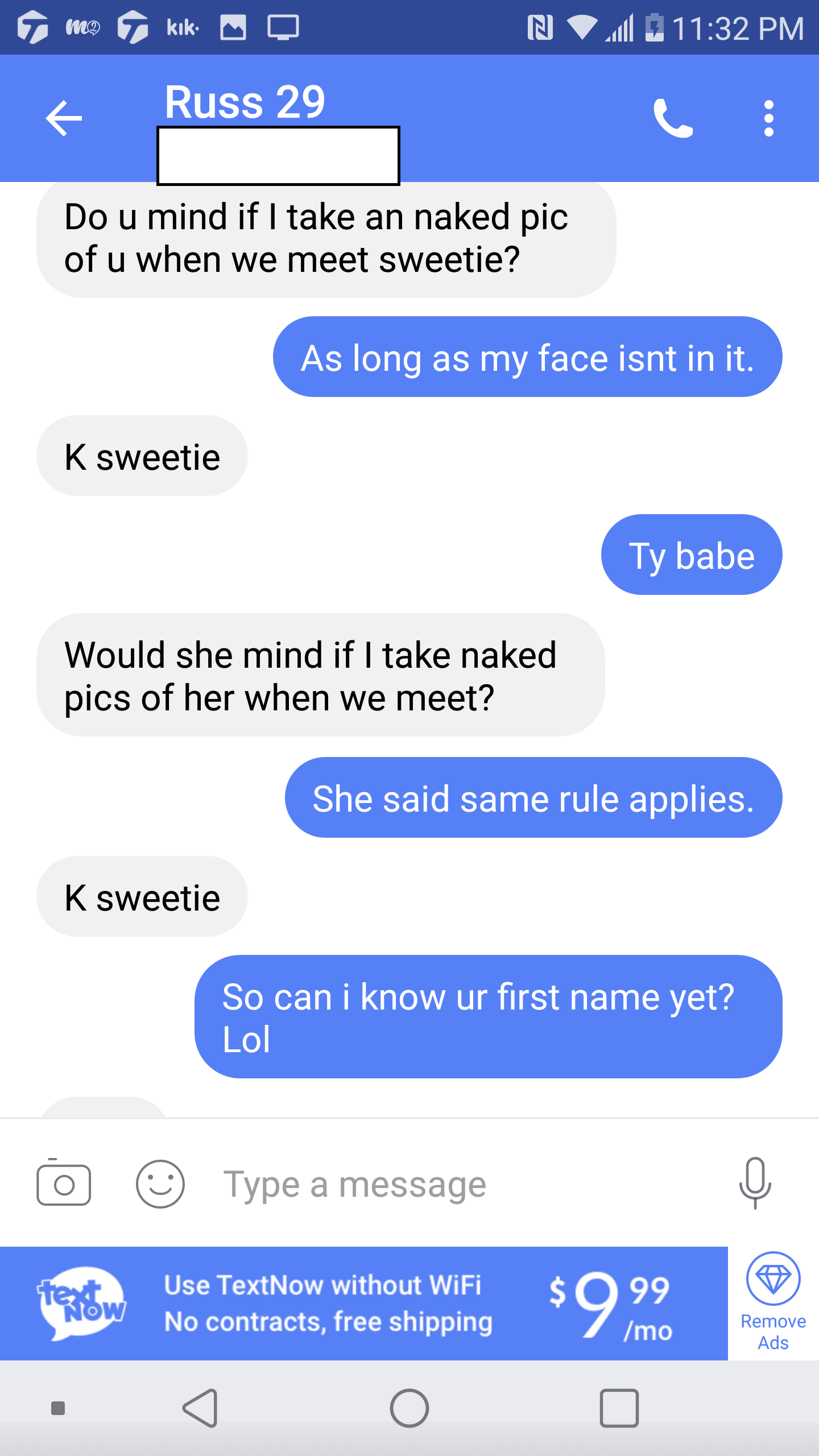Tap the Type a message field
Viewport: 819px width, 1456px height.
pos(455,1184)
